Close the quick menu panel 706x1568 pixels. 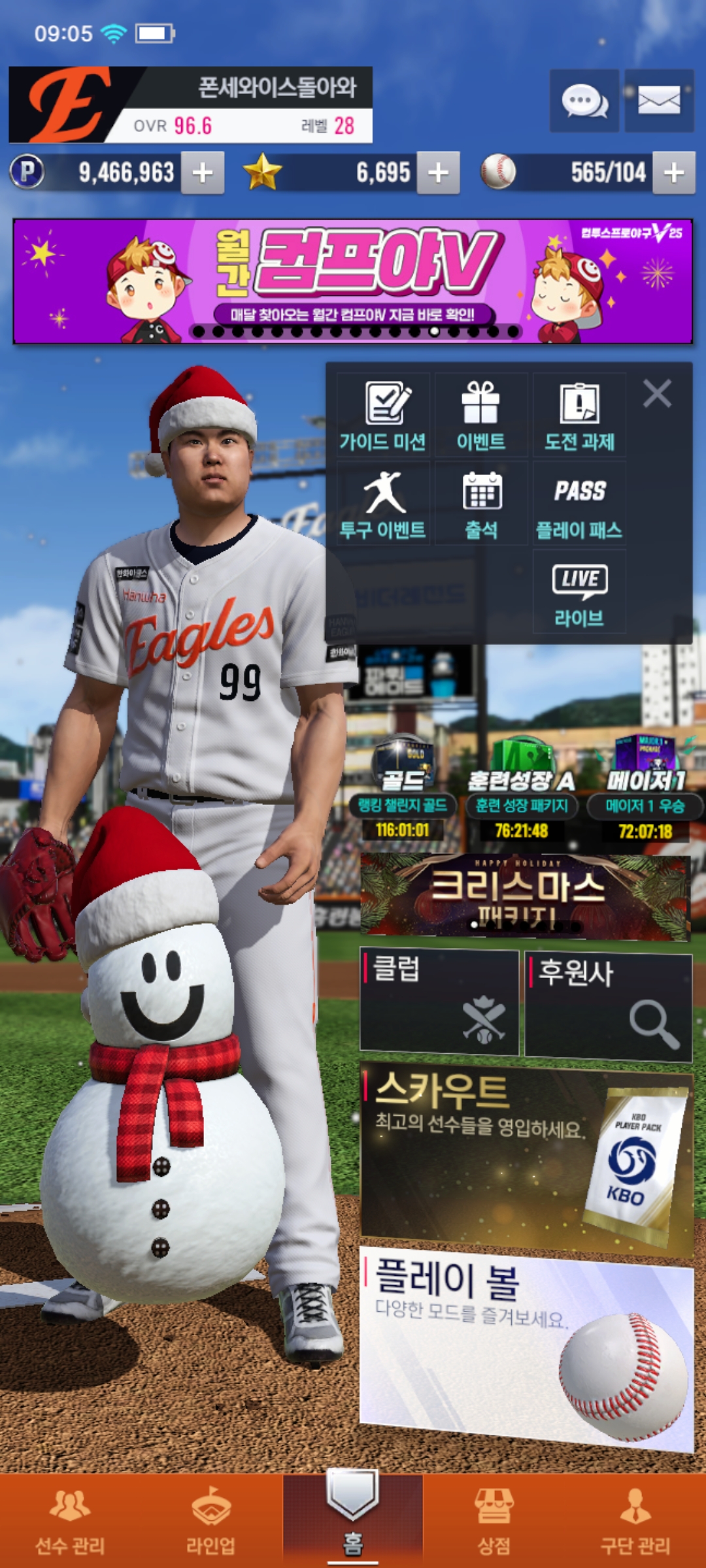coord(657,394)
